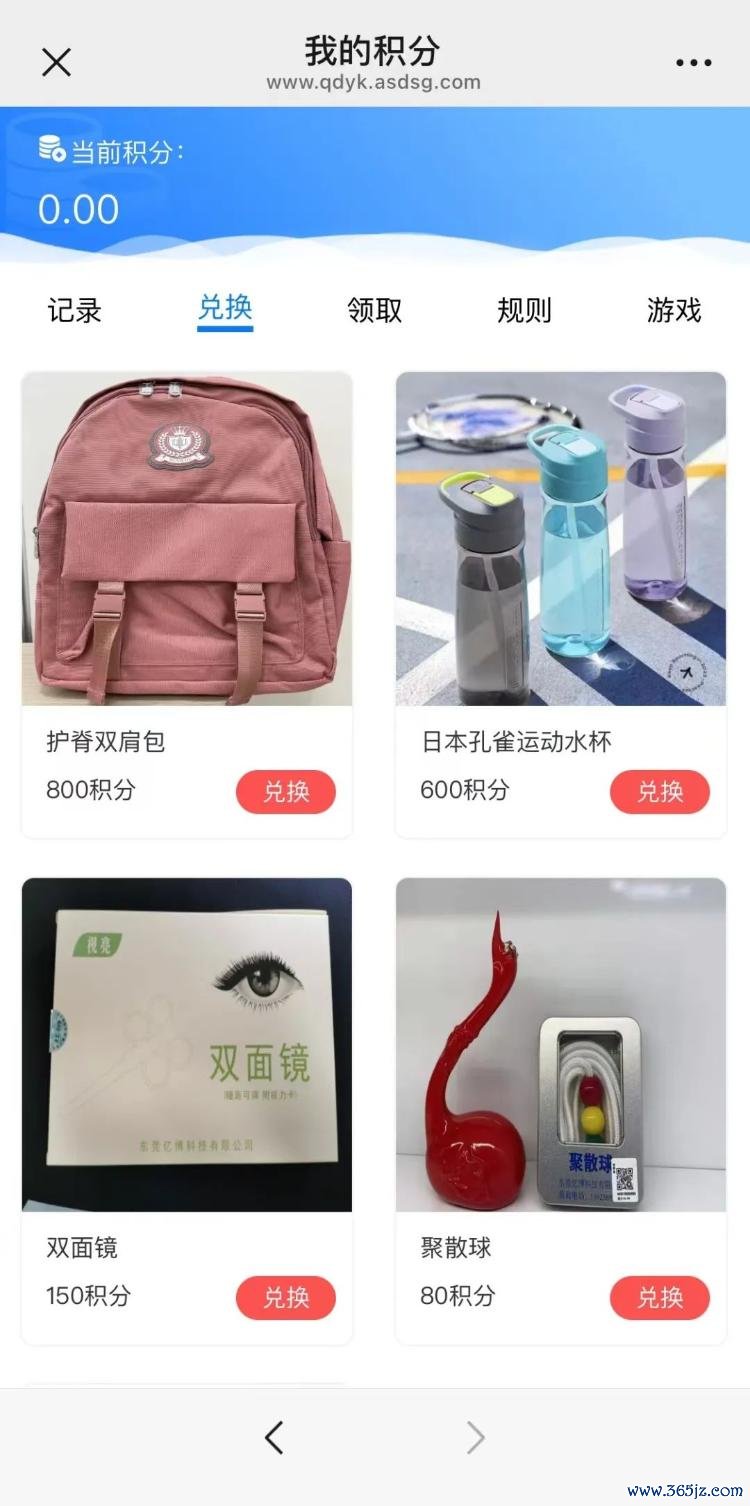View the 双面镜 product picture

(x=187, y=1045)
